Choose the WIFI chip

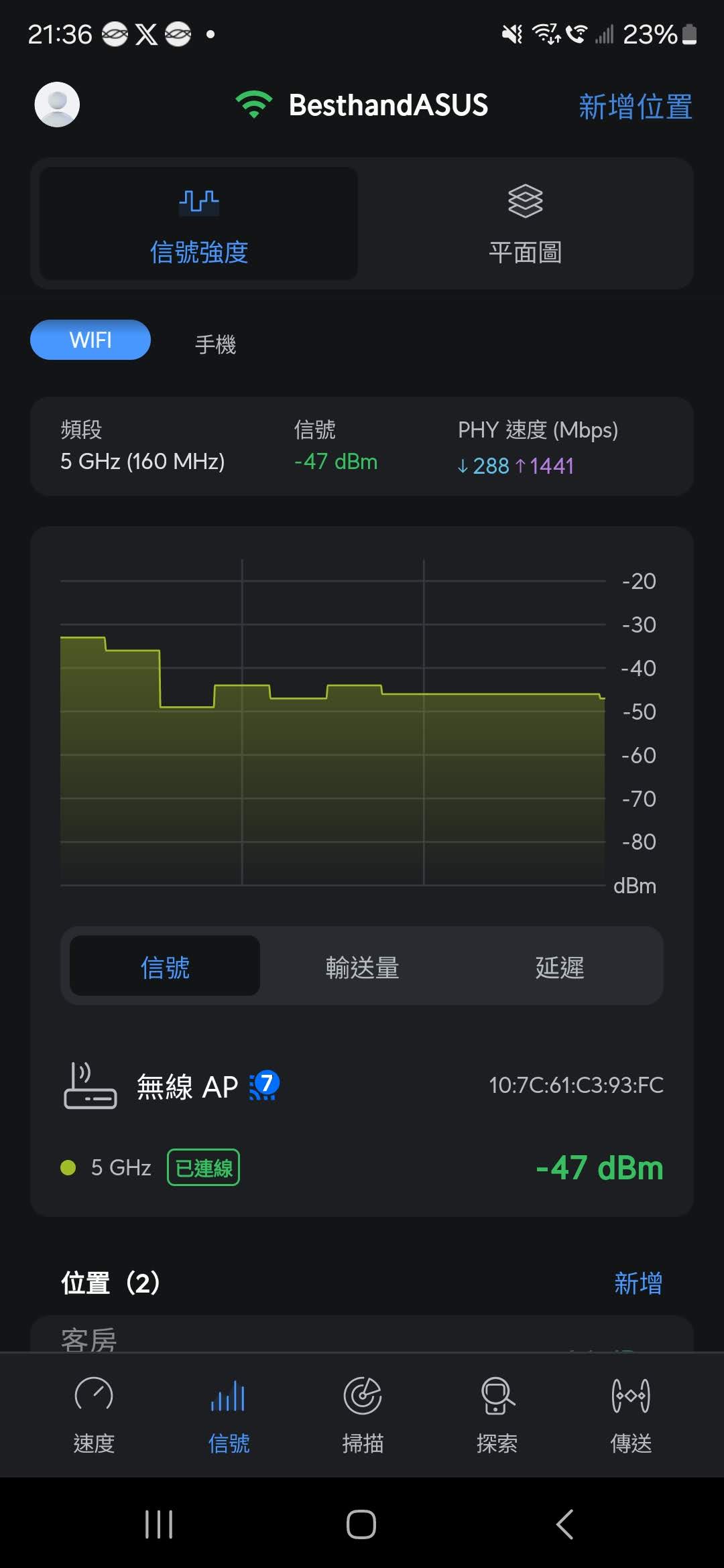tap(90, 340)
